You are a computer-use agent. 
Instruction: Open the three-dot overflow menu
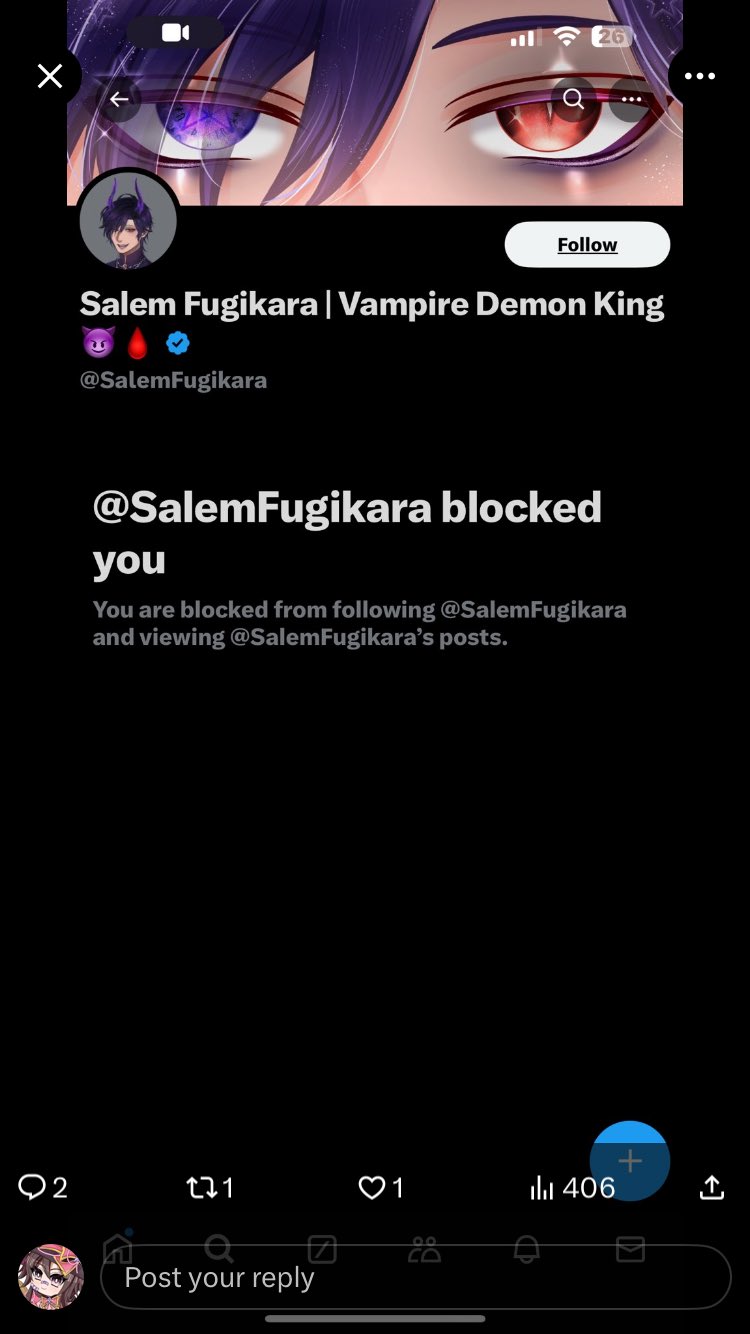tap(700, 76)
